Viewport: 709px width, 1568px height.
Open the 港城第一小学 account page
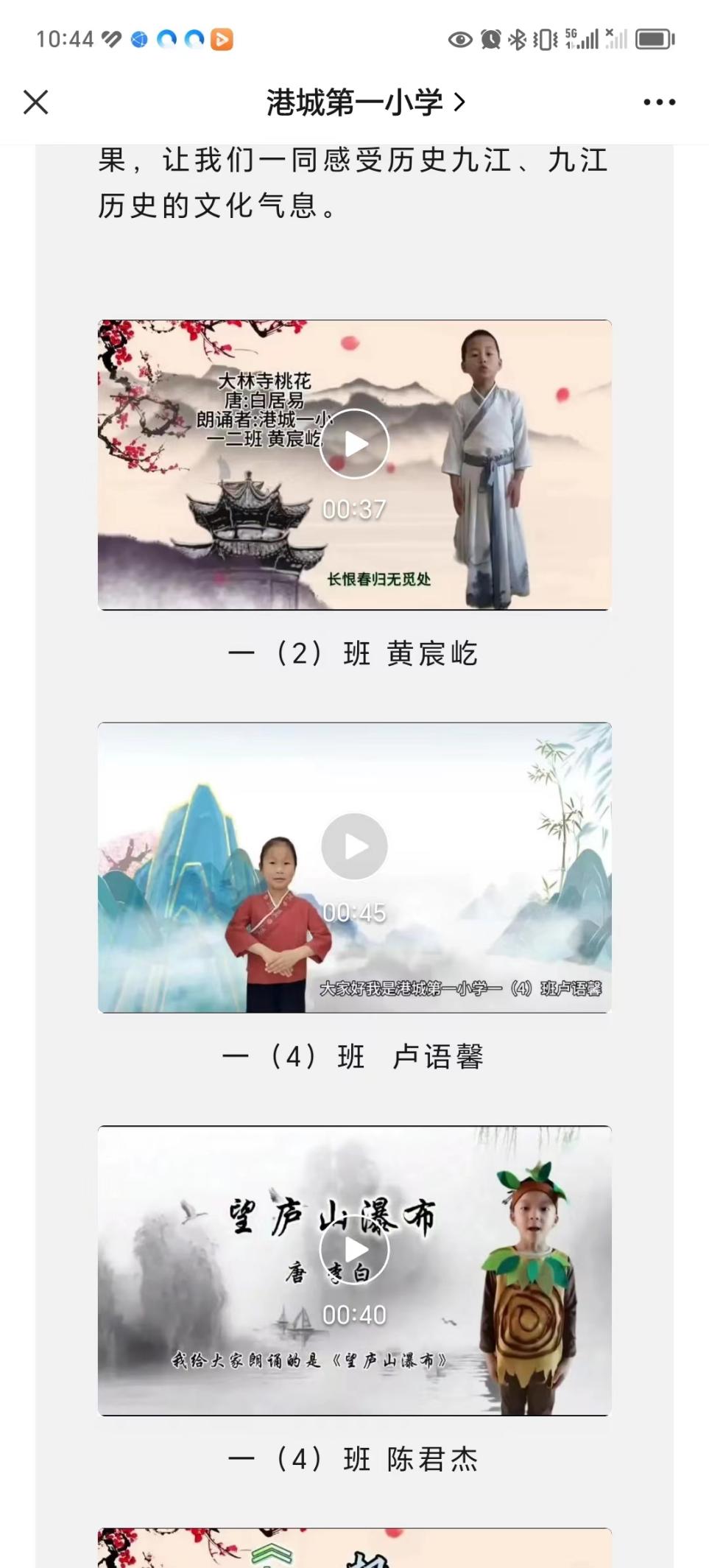click(x=365, y=102)
